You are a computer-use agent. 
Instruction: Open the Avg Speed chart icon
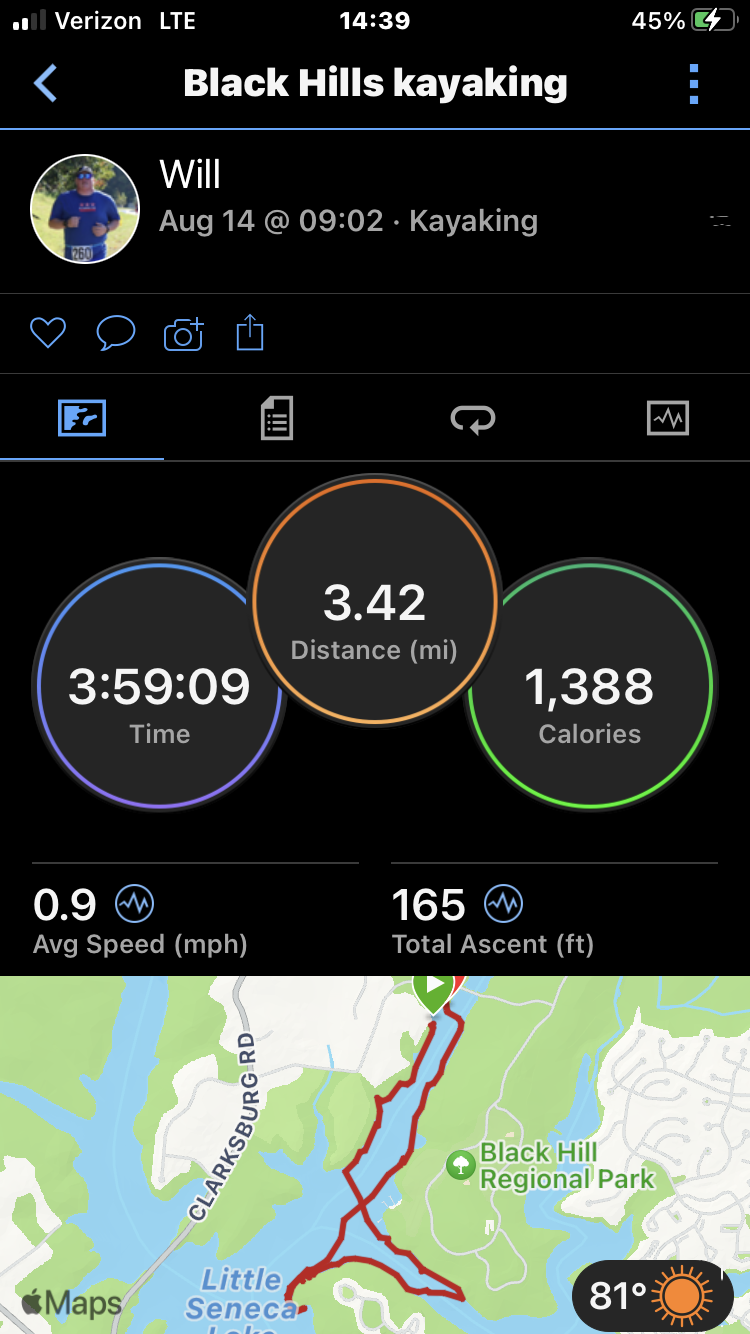coord(134,904)
